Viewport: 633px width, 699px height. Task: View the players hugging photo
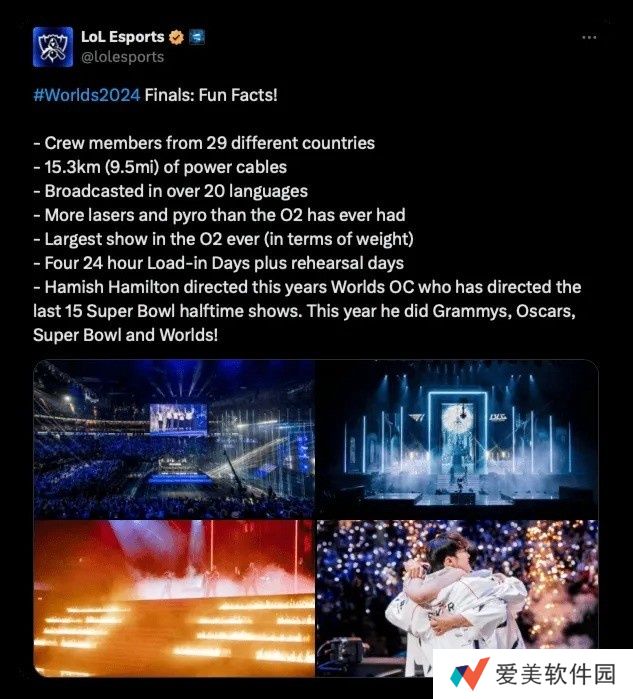click(457, 584)
